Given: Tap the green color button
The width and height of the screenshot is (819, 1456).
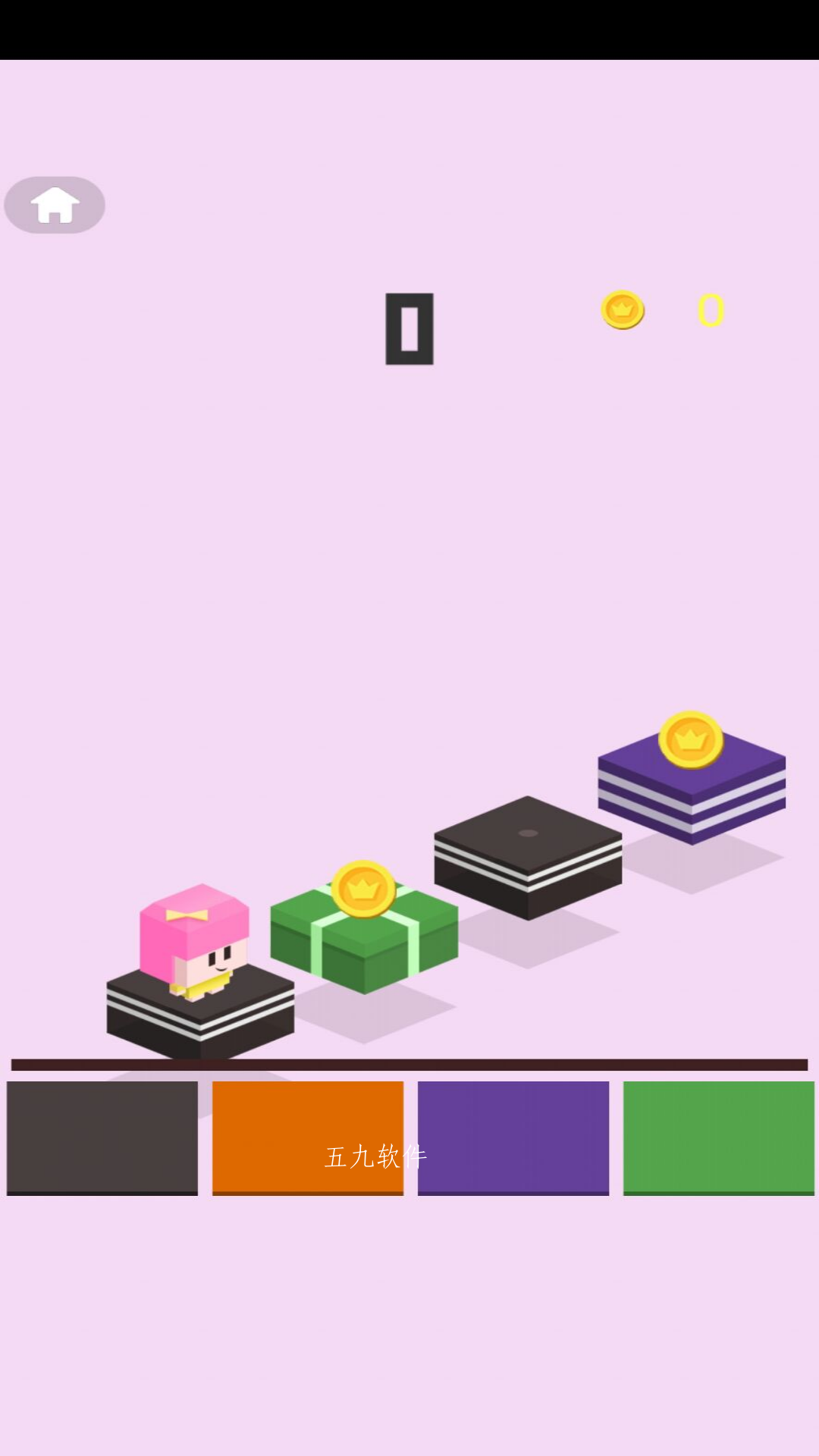Looking at the screenshot, I should pyautogui.click(x=719, y=1138).
